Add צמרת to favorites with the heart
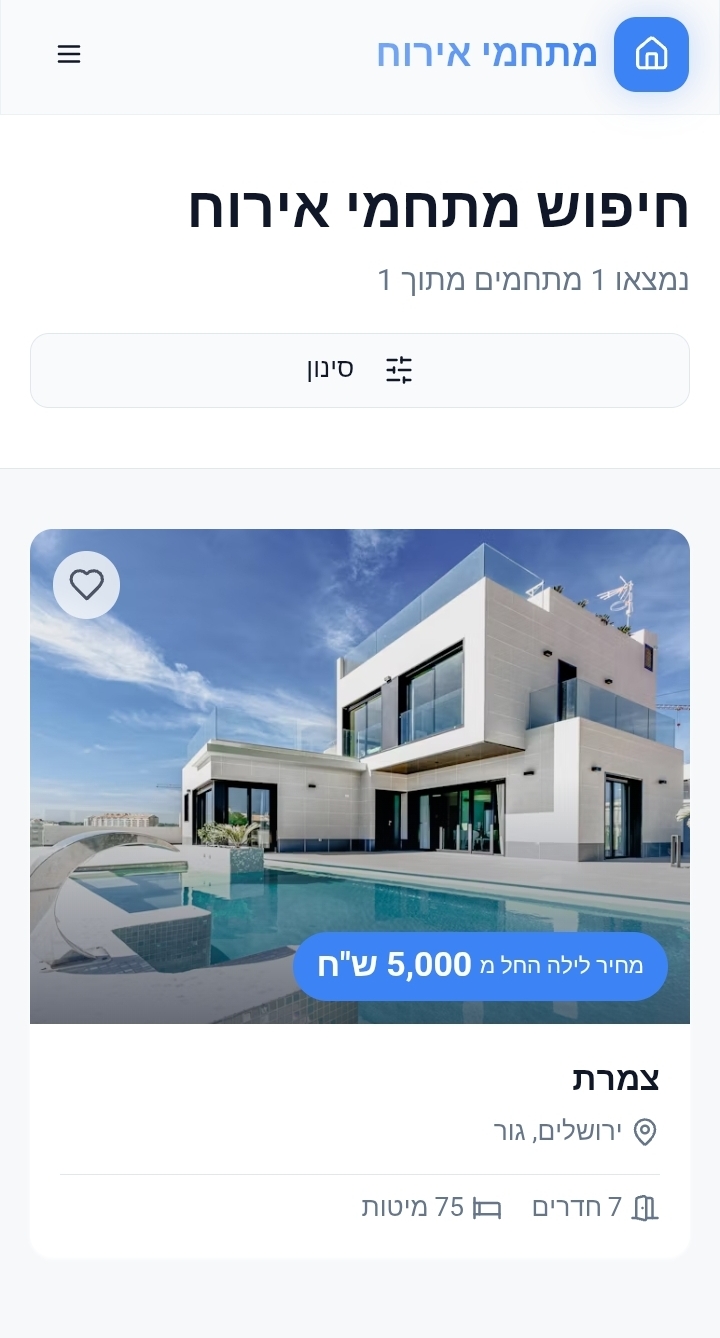Image resolution: width=720 pixels, height=1338 pixels. 87,585
